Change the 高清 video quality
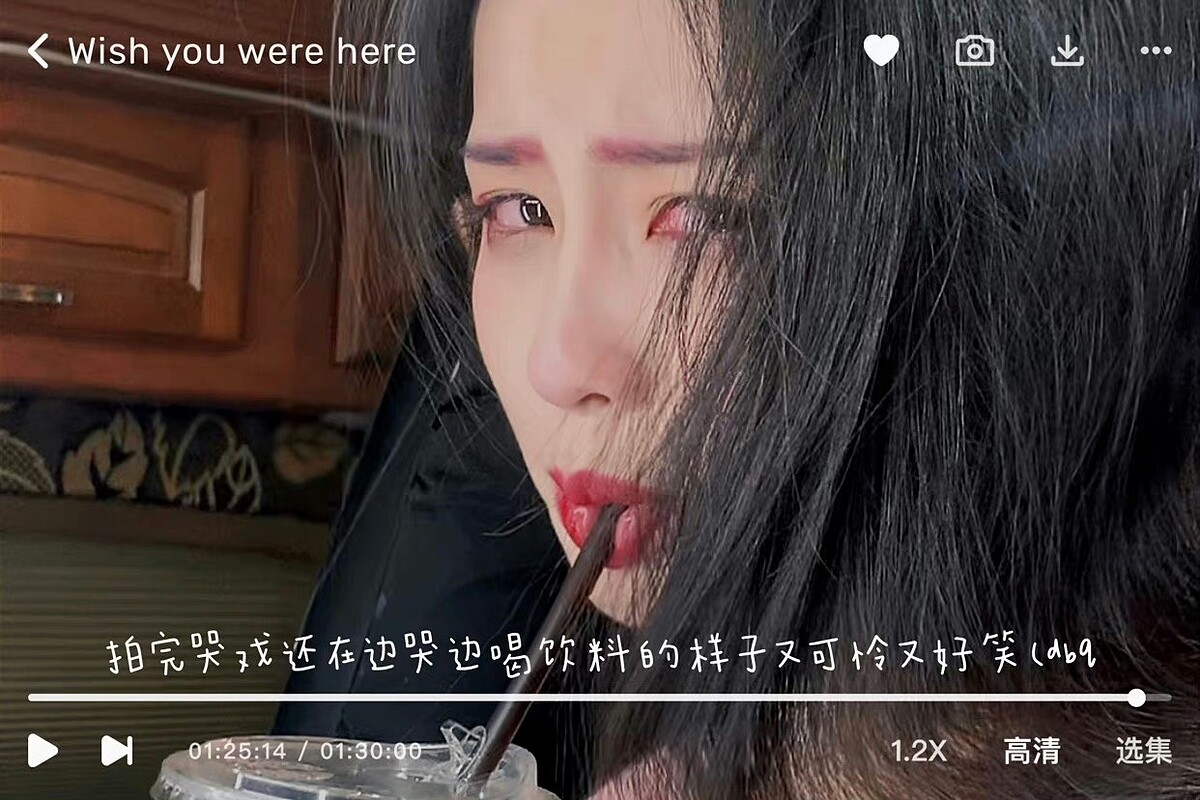 [1031, 751]
